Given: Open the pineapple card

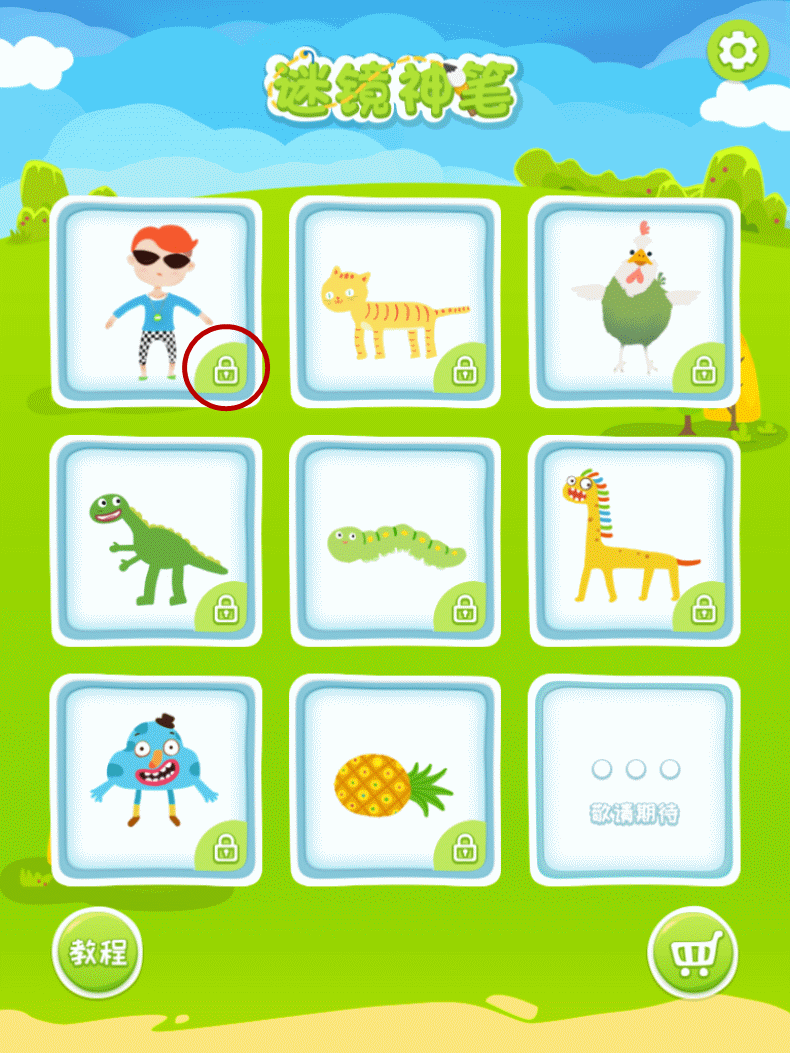Looking at the screenshot, I should click(x=395, y=779).
